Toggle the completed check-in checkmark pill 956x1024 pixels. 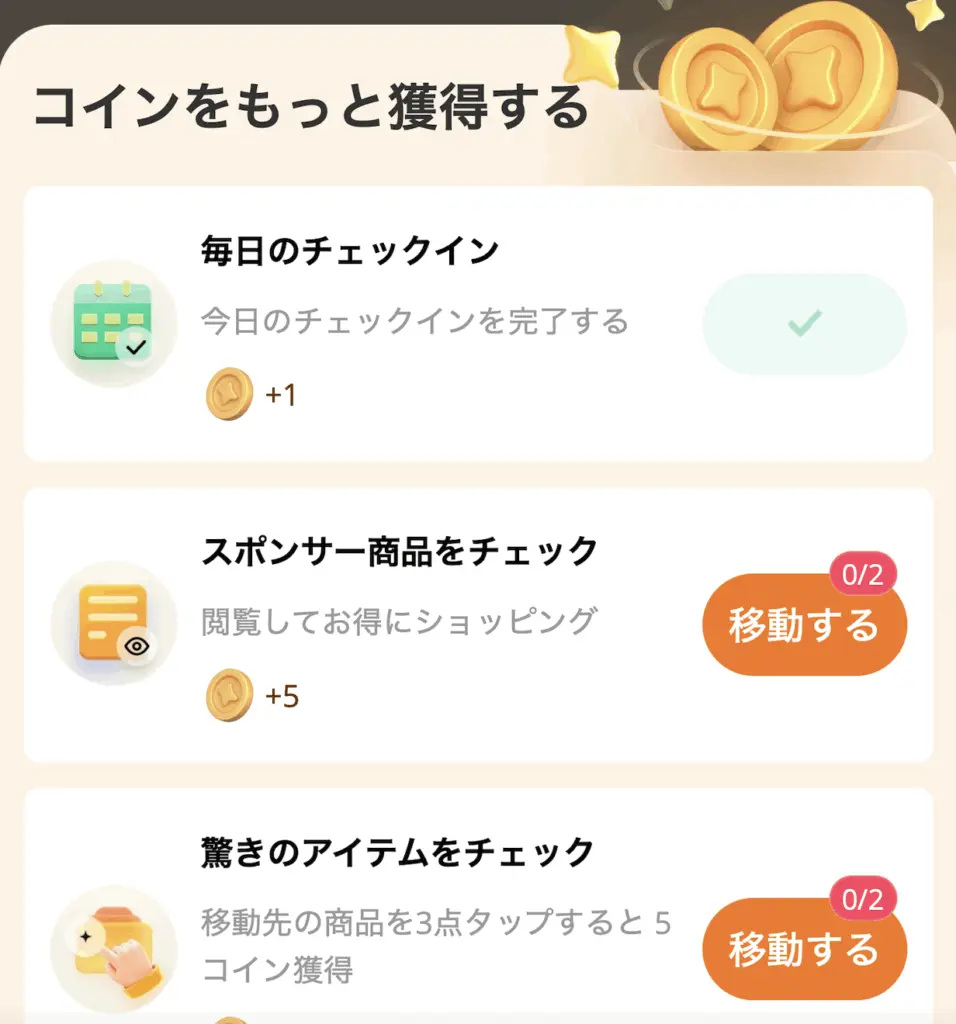(x=803, y=324)
